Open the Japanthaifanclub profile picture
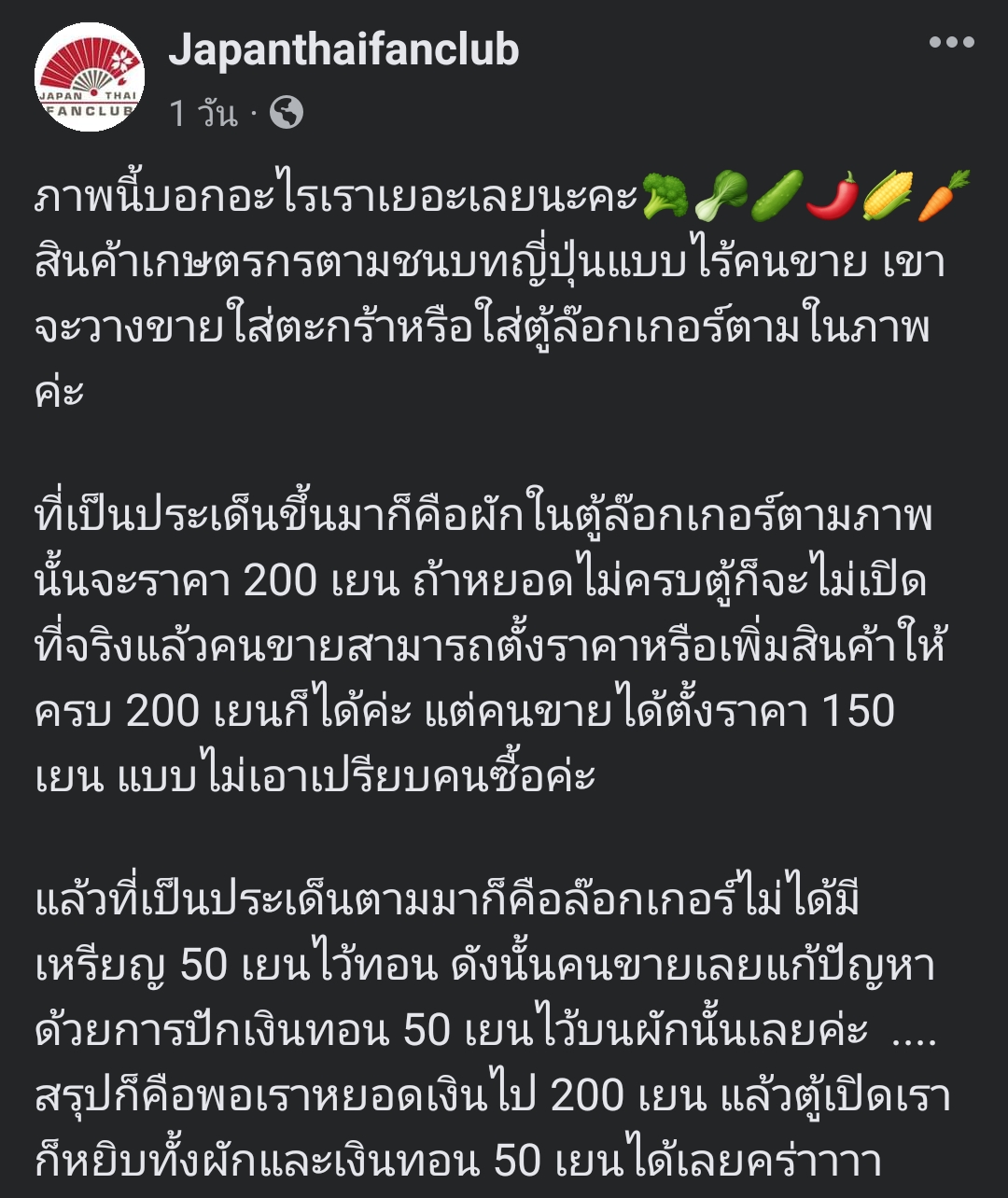The height and width of the screenshot is (1198, 1008). [x=90, y=77]
